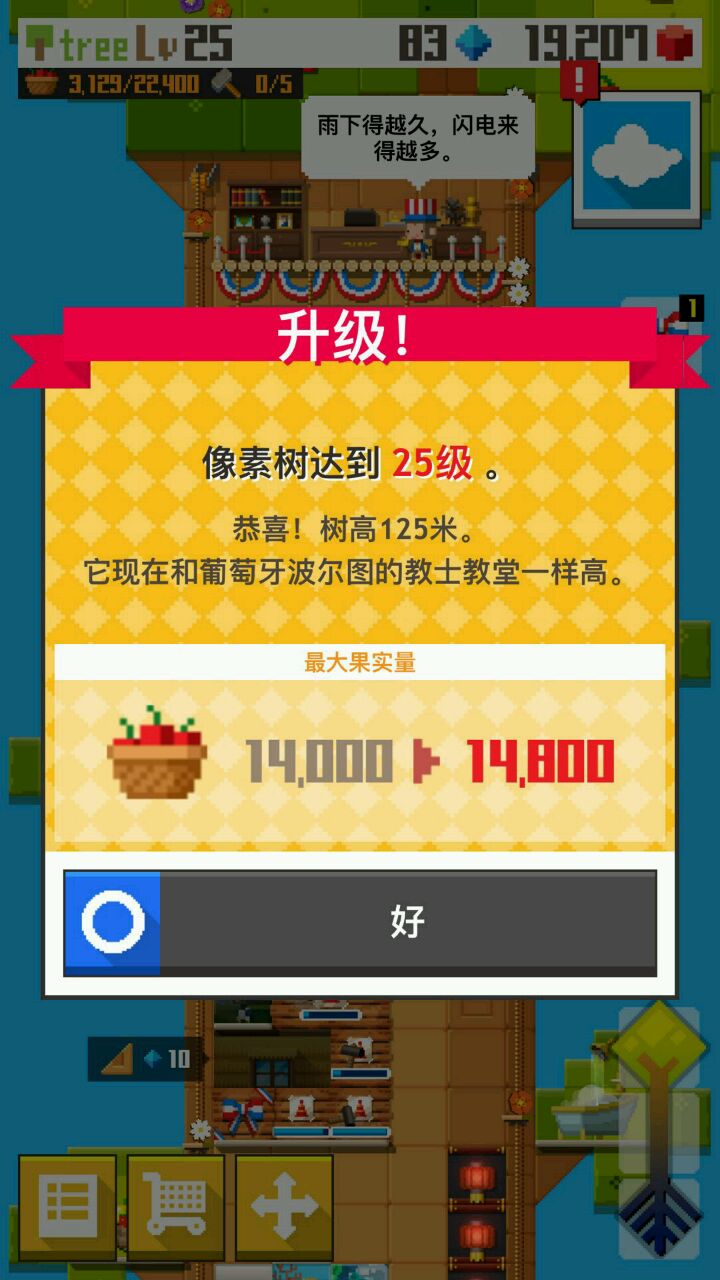The image size is (720, 1280).
Task: Confirm the level-up dialog with 好
Action: coord(360,922)
